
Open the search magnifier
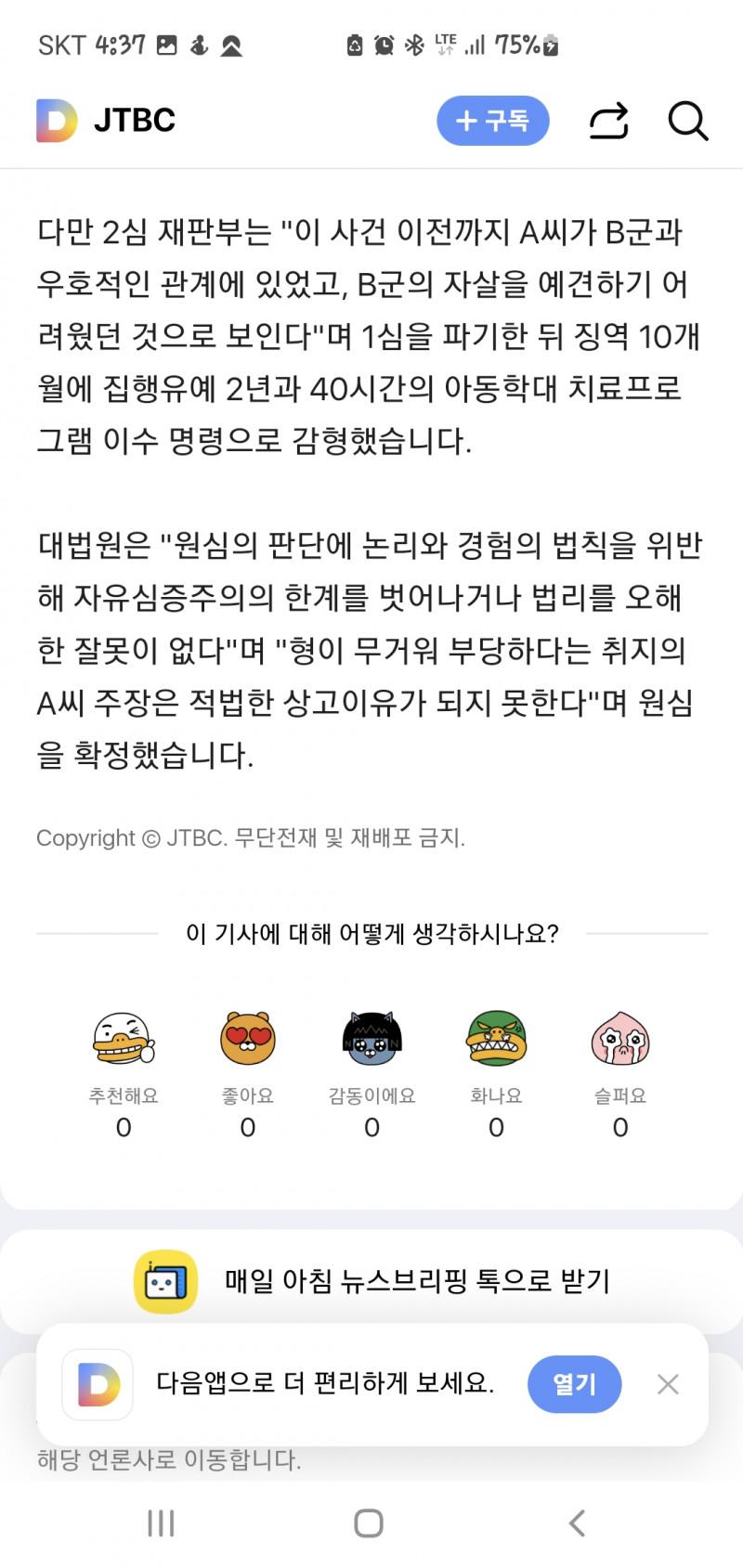pos(687,122)
